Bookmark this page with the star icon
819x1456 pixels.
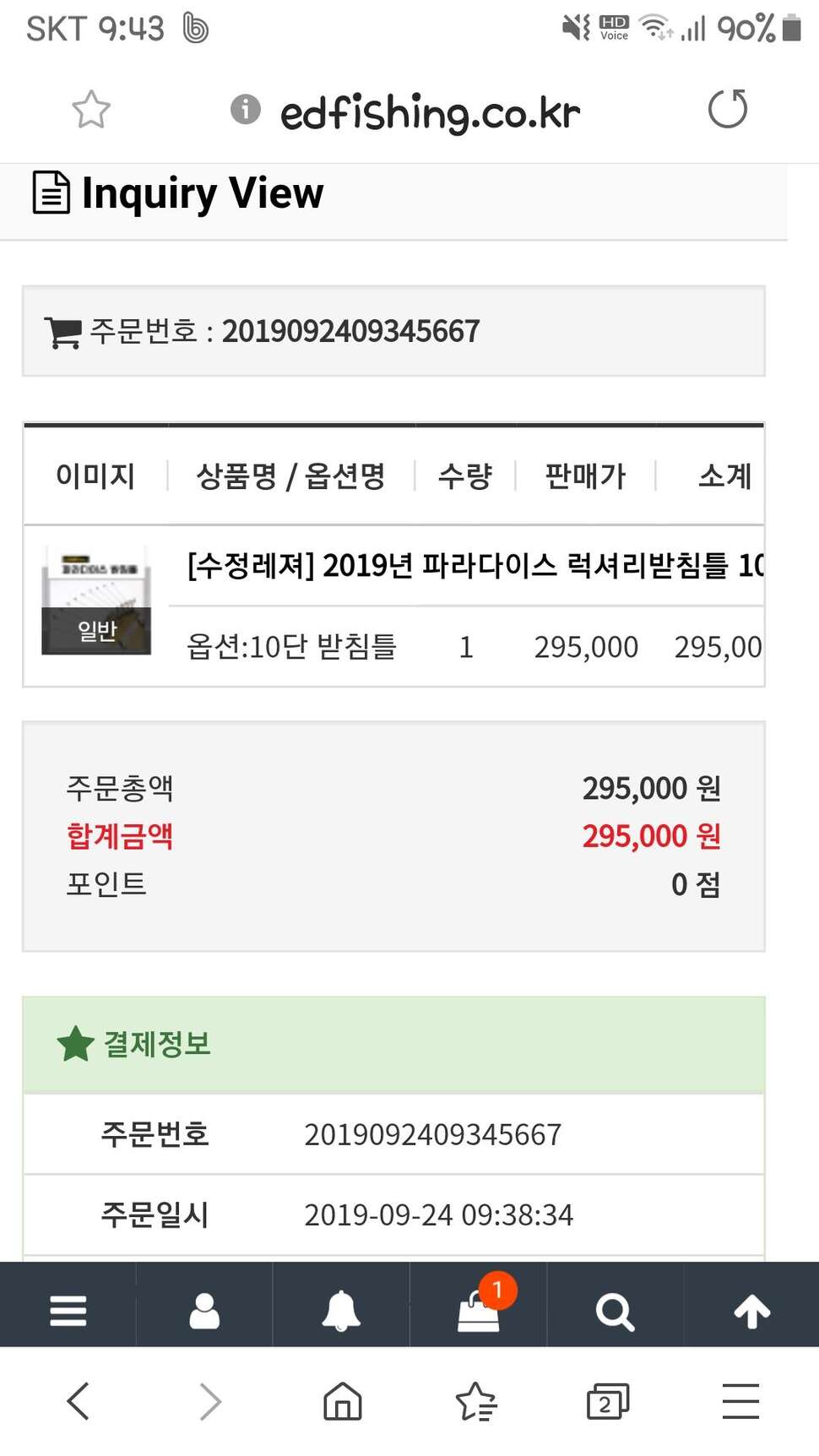click(x=91, y=109)
